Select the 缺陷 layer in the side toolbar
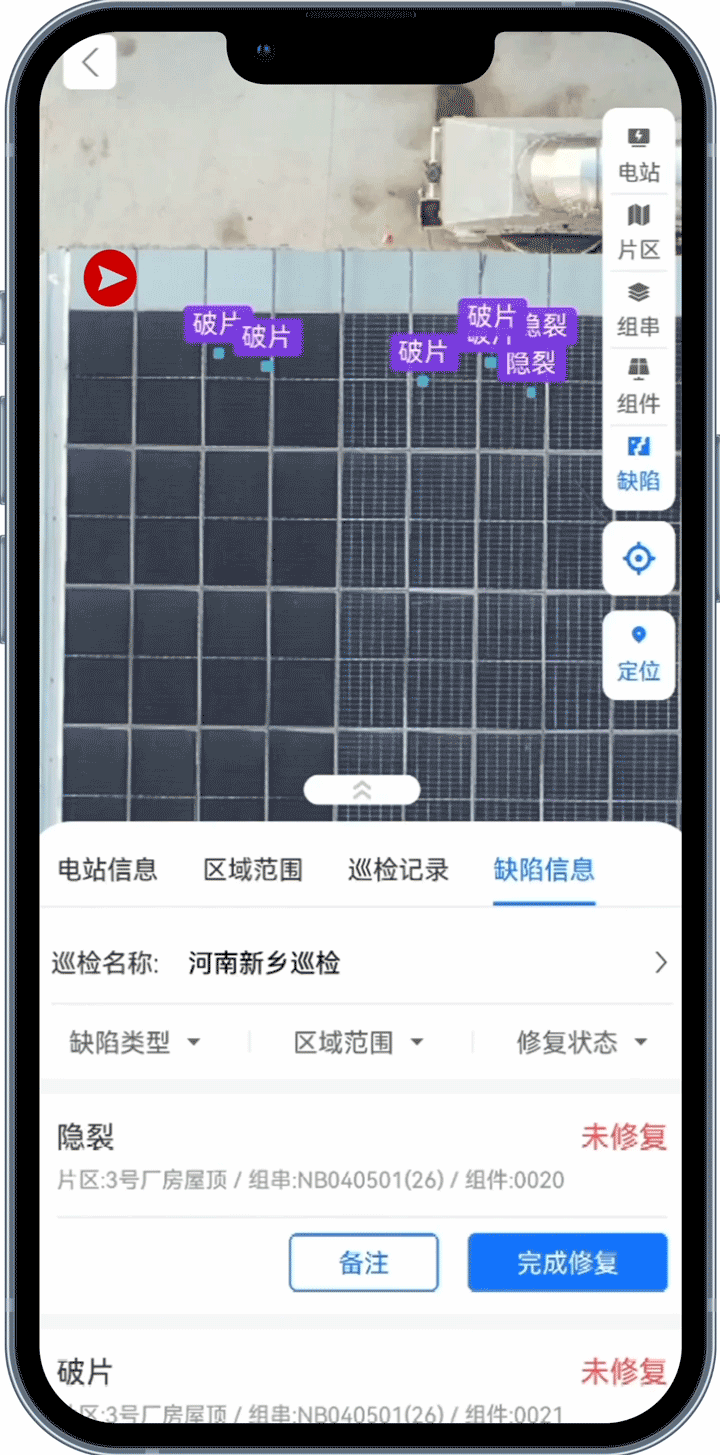The image size is (720, 1455). click(x=639, y=464)
